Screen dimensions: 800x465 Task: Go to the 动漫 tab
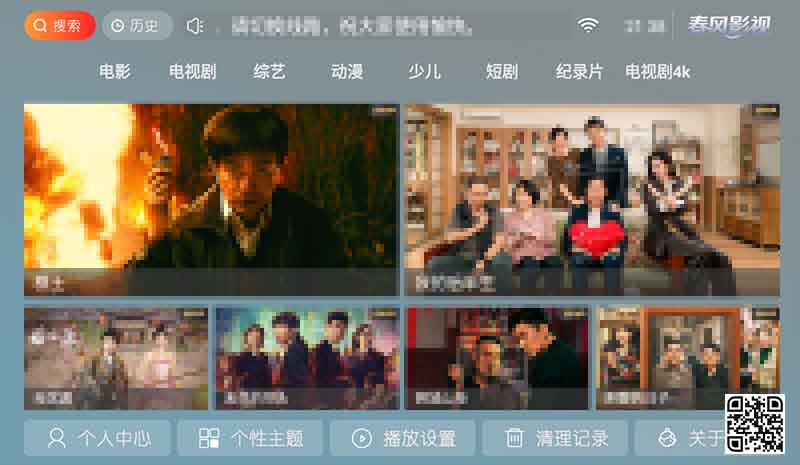point(347,72)
